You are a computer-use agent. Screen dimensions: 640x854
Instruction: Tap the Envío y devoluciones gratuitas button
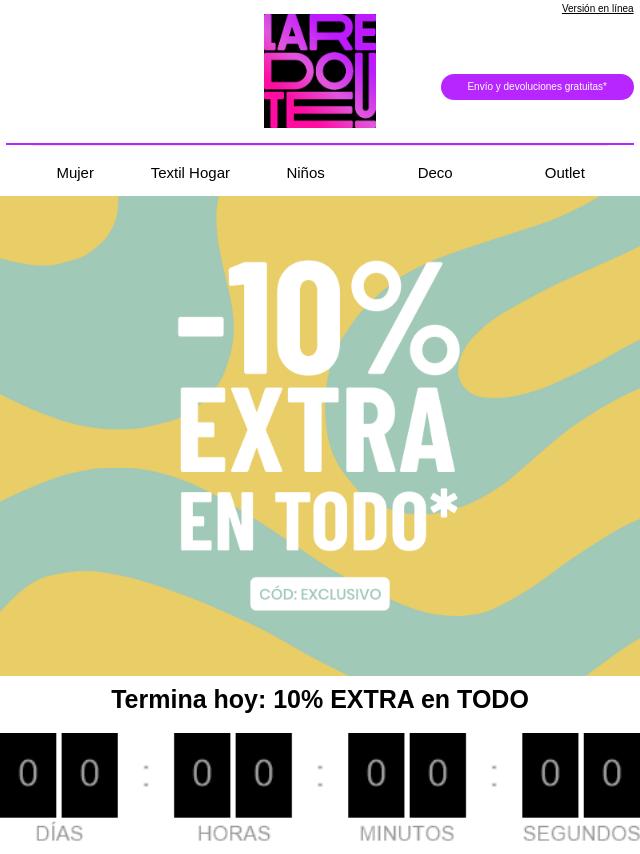point(537,87)
